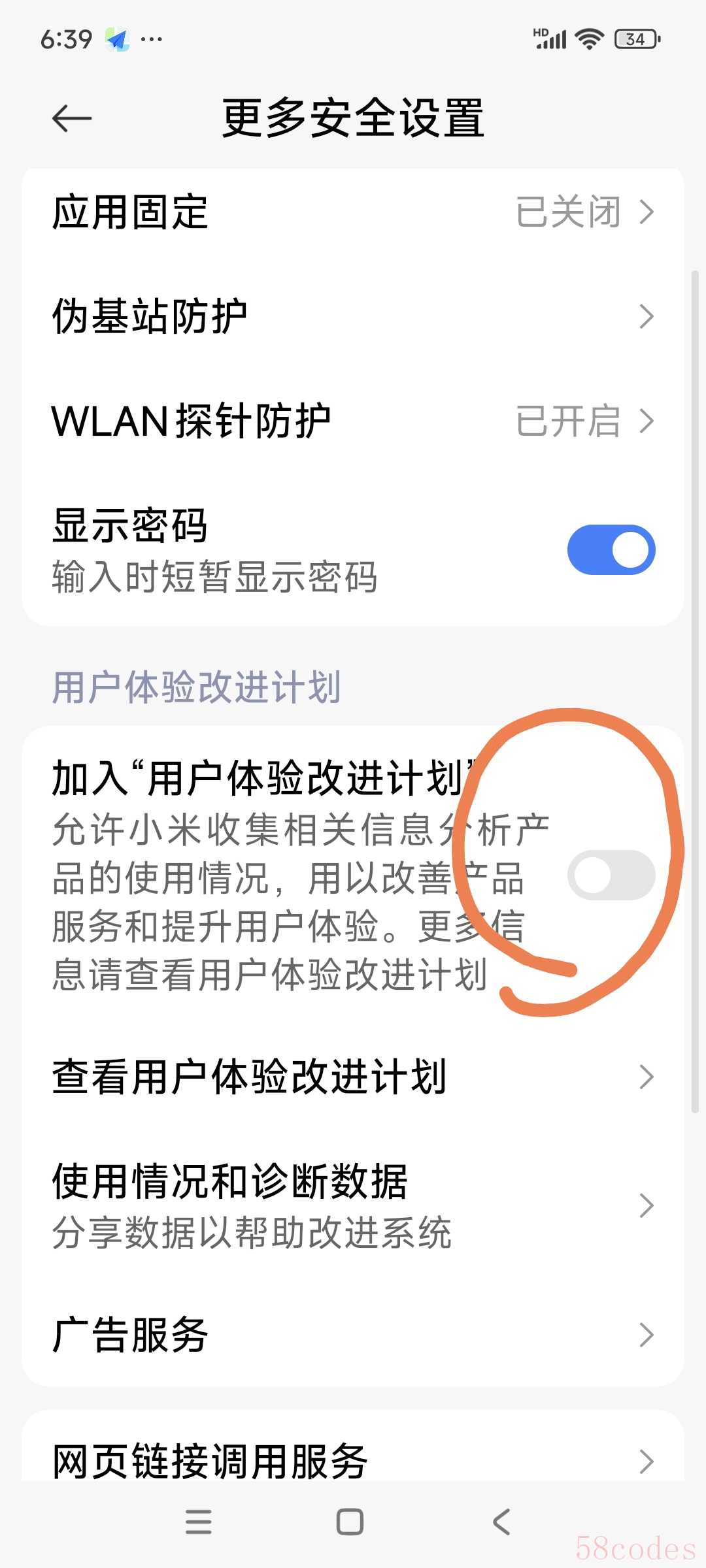Go back using the top-left arrow
The width and height of the screenshot is (706, 1568).
click(72, 118)
